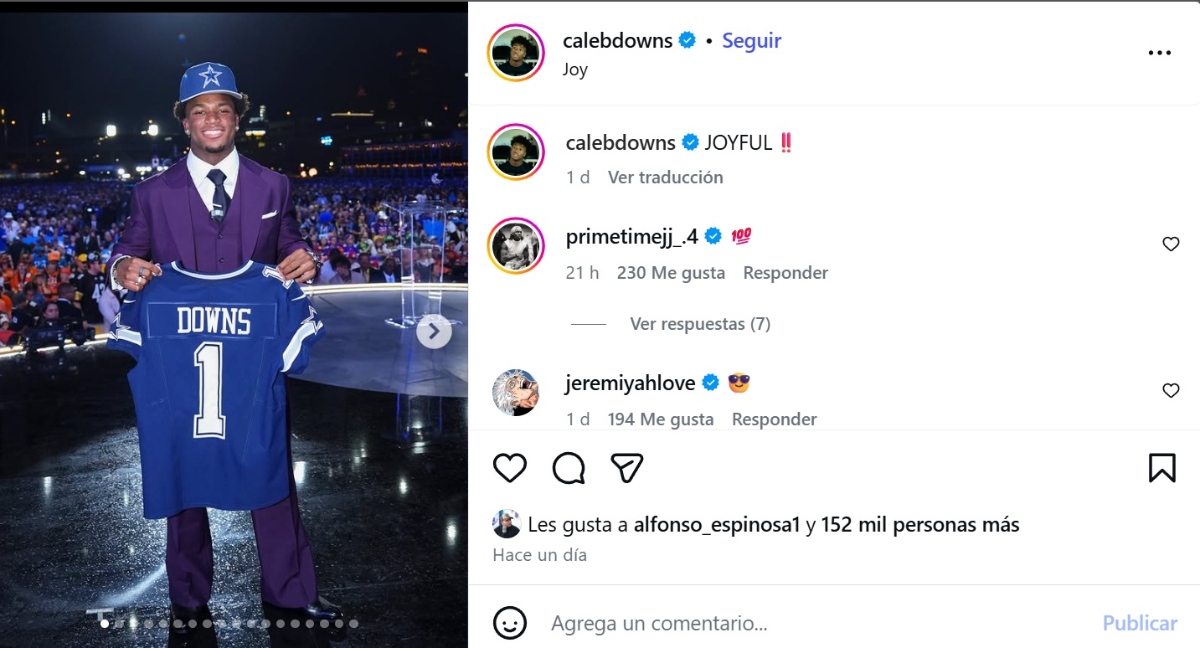The height and width of the screenshot is (648, 1200).
Task: Focus the Agrega un comentario field
Action: click(x=800, y=623)
